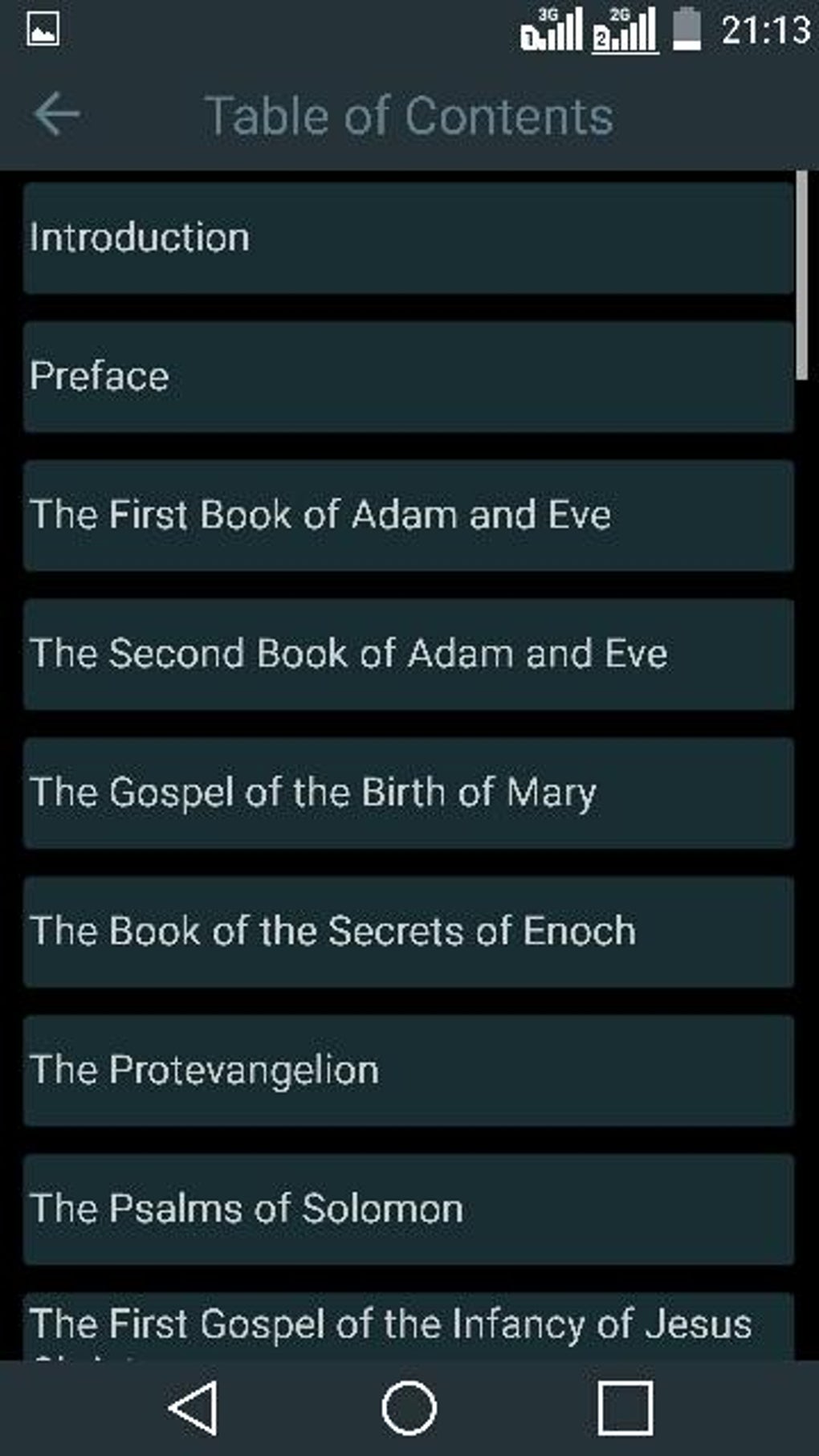This screenshot has width=819, height=1456.
Task: Open The Psalms of Solomon
Action: coord(409,1210)
